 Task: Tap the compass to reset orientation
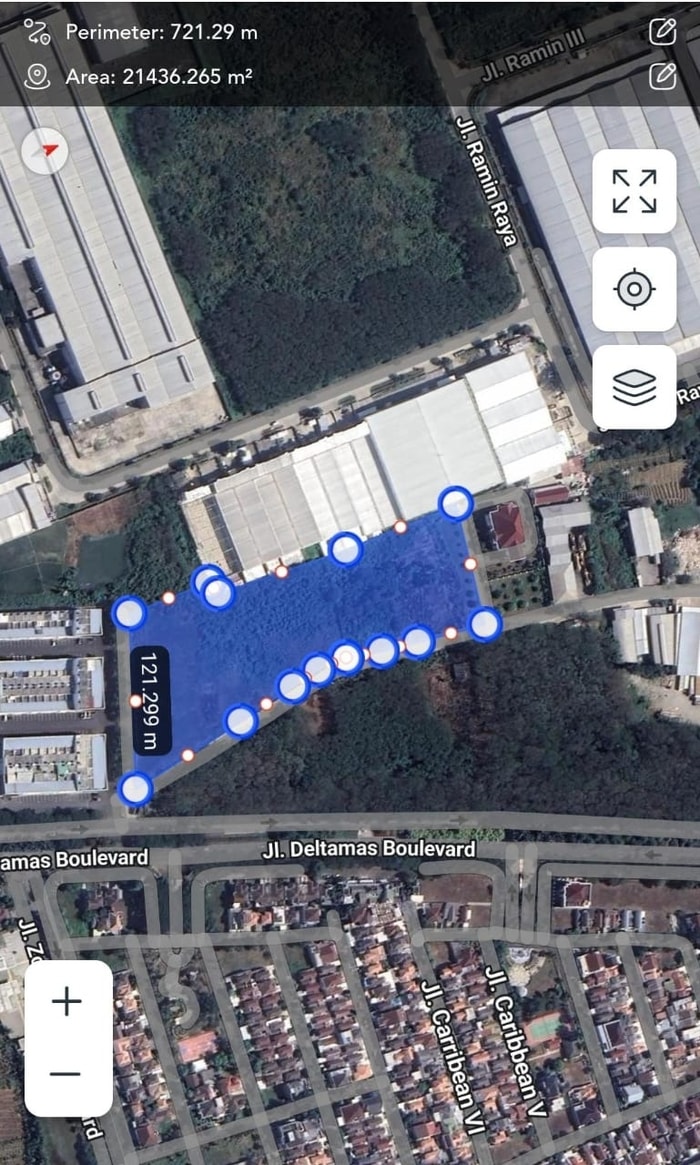coord(44,152)
